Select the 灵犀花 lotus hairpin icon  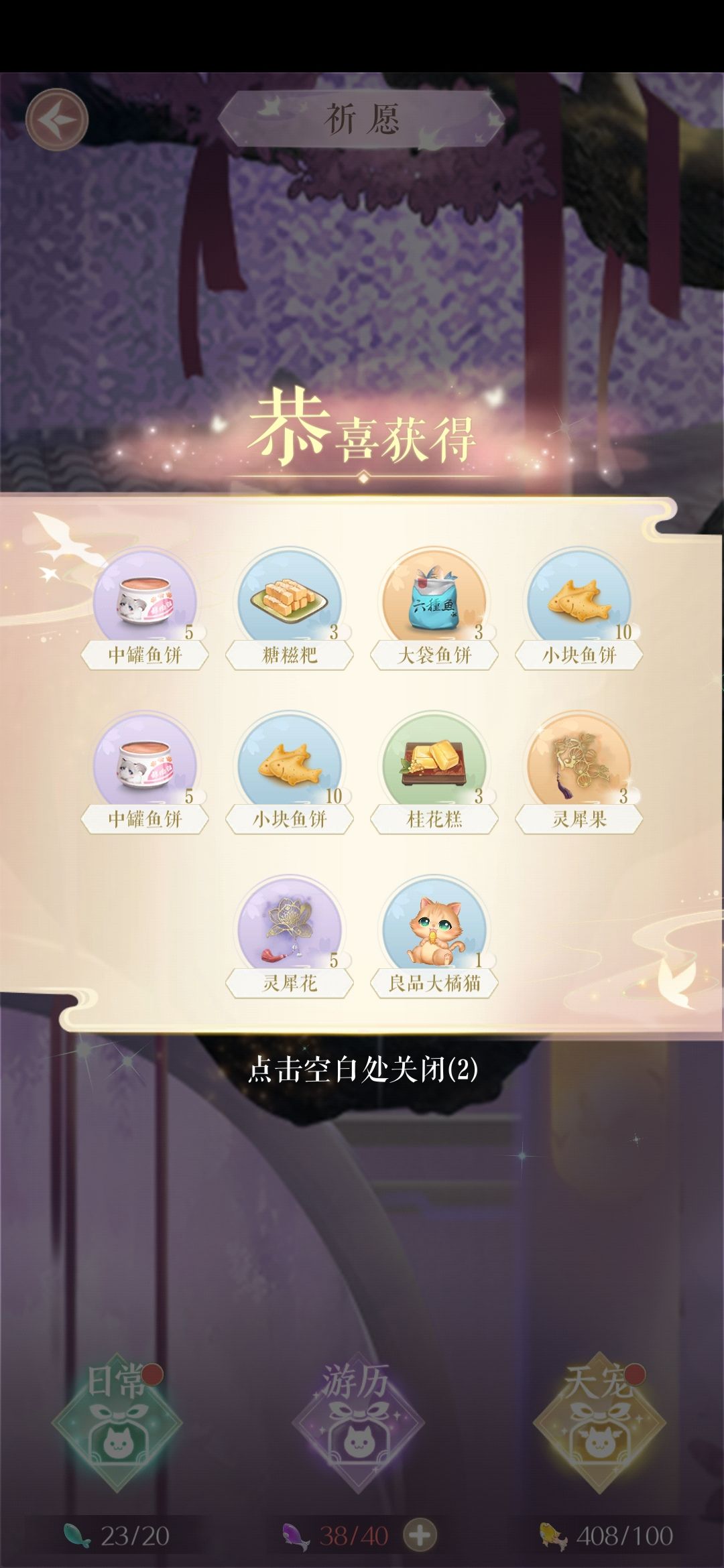[x=292, y=935]
